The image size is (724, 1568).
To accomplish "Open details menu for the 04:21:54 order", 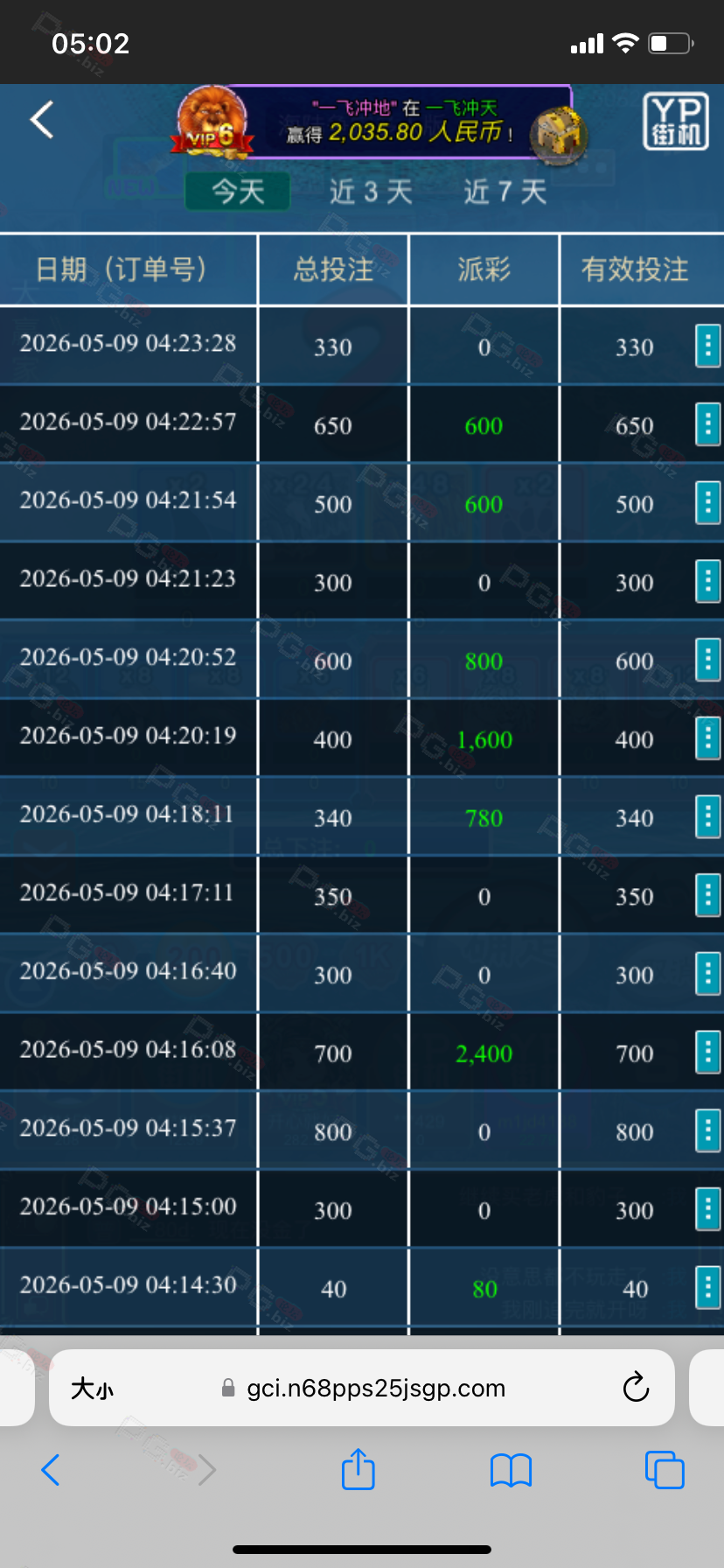I will point(707,502).
